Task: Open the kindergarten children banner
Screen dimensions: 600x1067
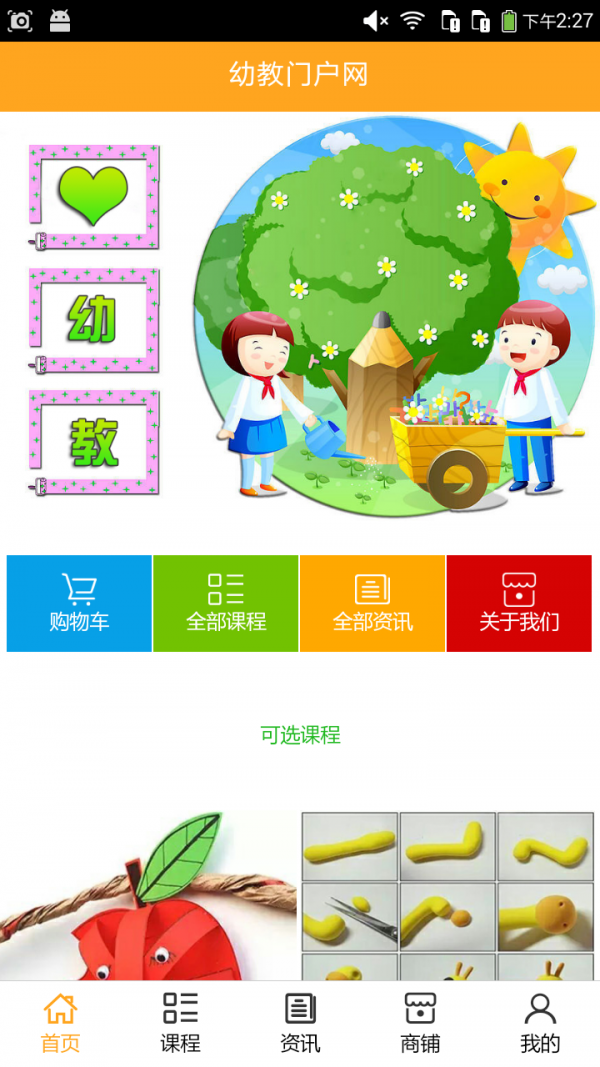Action: point(300,320)
